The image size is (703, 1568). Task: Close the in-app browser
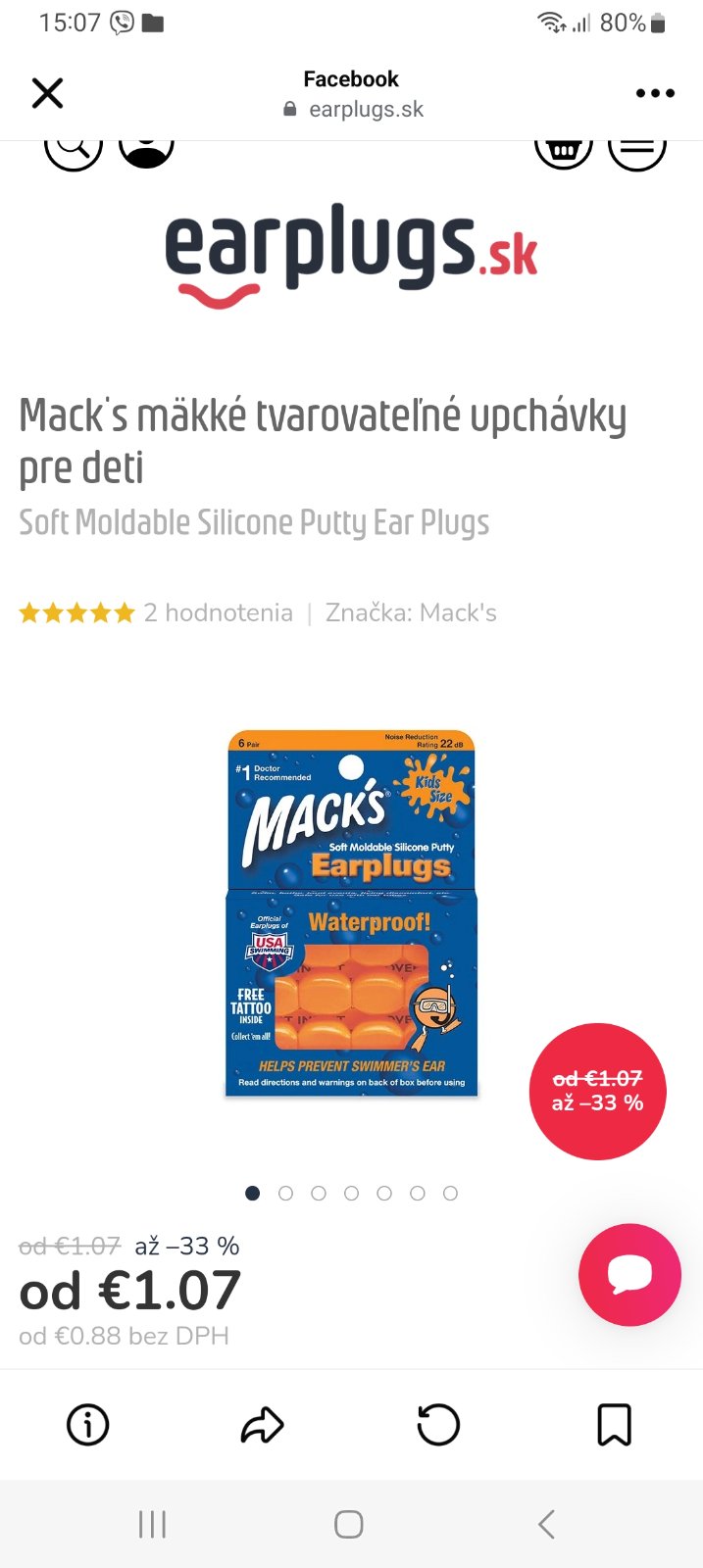(47, 93)
